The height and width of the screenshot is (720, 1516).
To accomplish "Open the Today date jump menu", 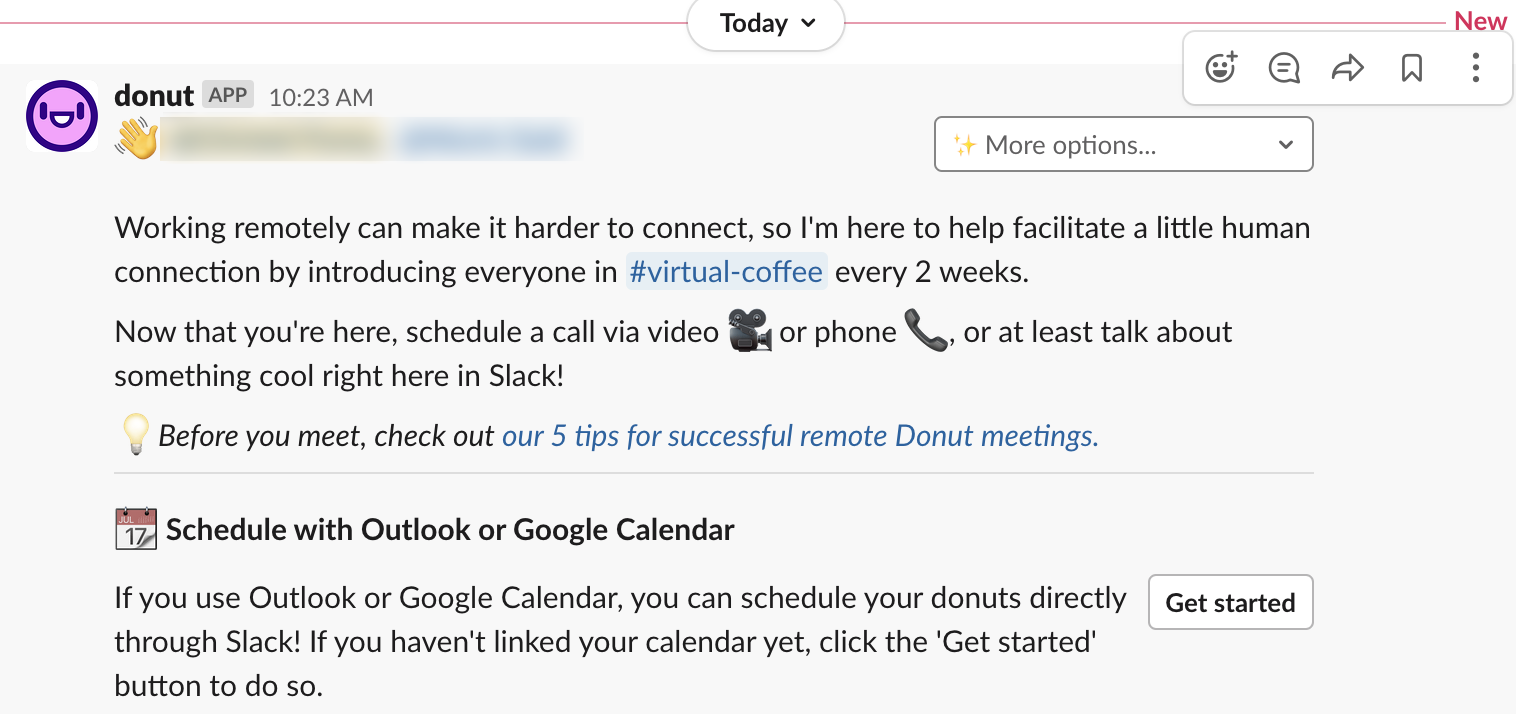I will 766,23.
